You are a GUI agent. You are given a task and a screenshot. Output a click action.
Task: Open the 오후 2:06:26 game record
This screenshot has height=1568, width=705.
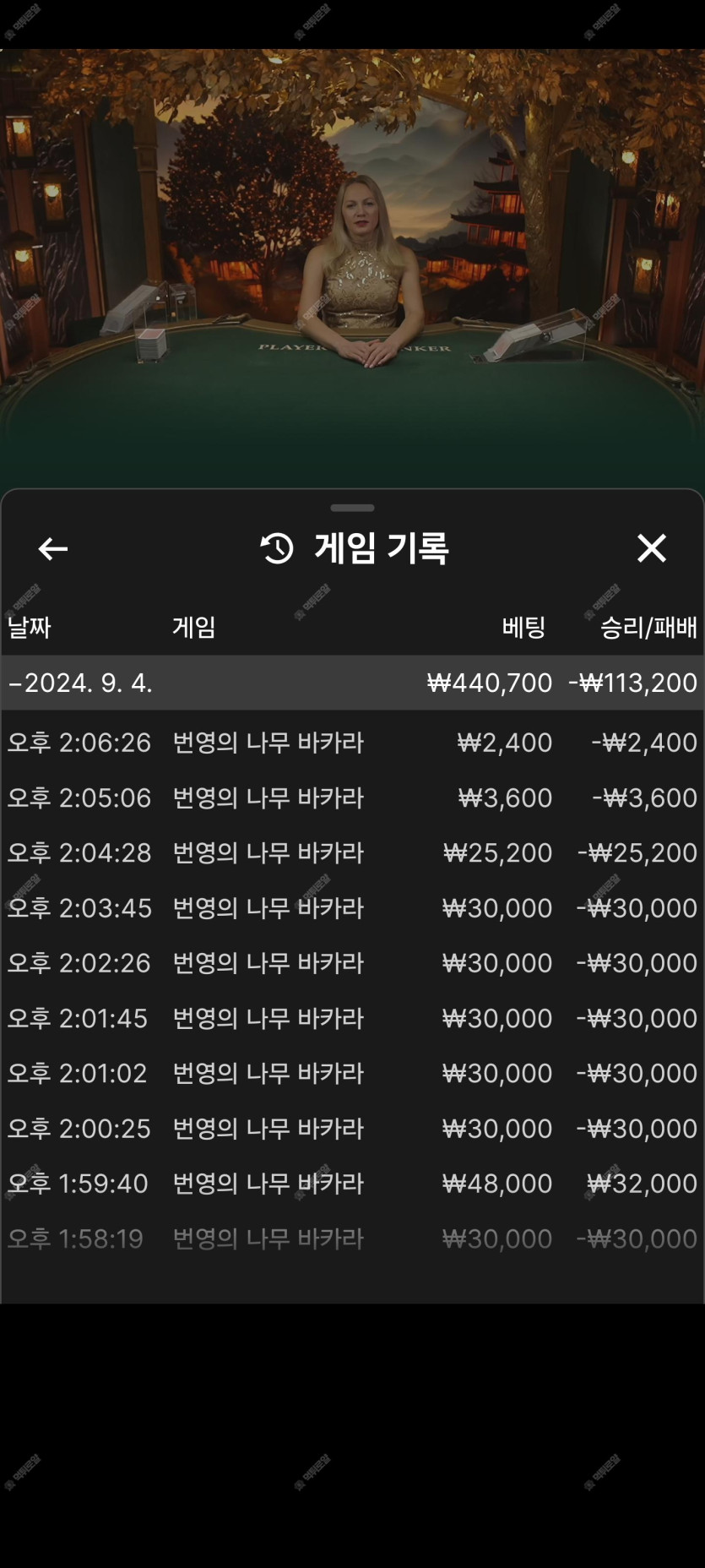point(353,743)
